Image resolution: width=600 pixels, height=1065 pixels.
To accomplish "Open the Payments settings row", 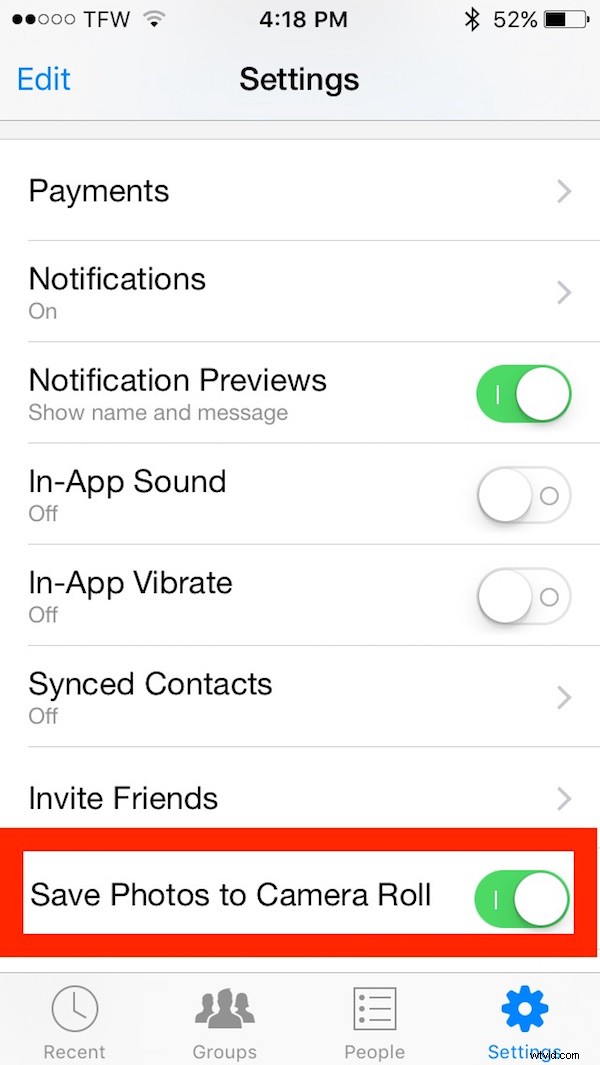I will point(300,190).
